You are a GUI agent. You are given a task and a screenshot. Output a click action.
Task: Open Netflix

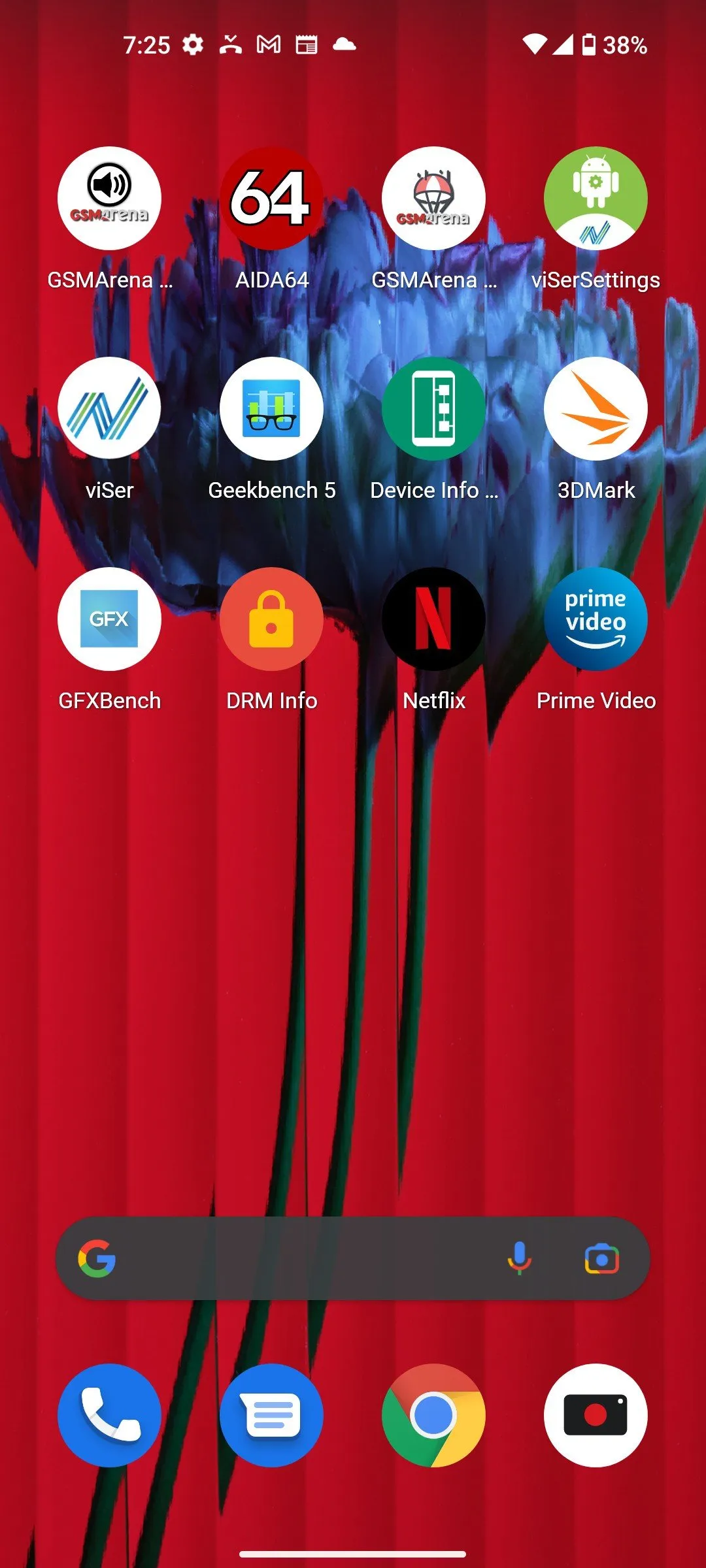tap(433, 619)
